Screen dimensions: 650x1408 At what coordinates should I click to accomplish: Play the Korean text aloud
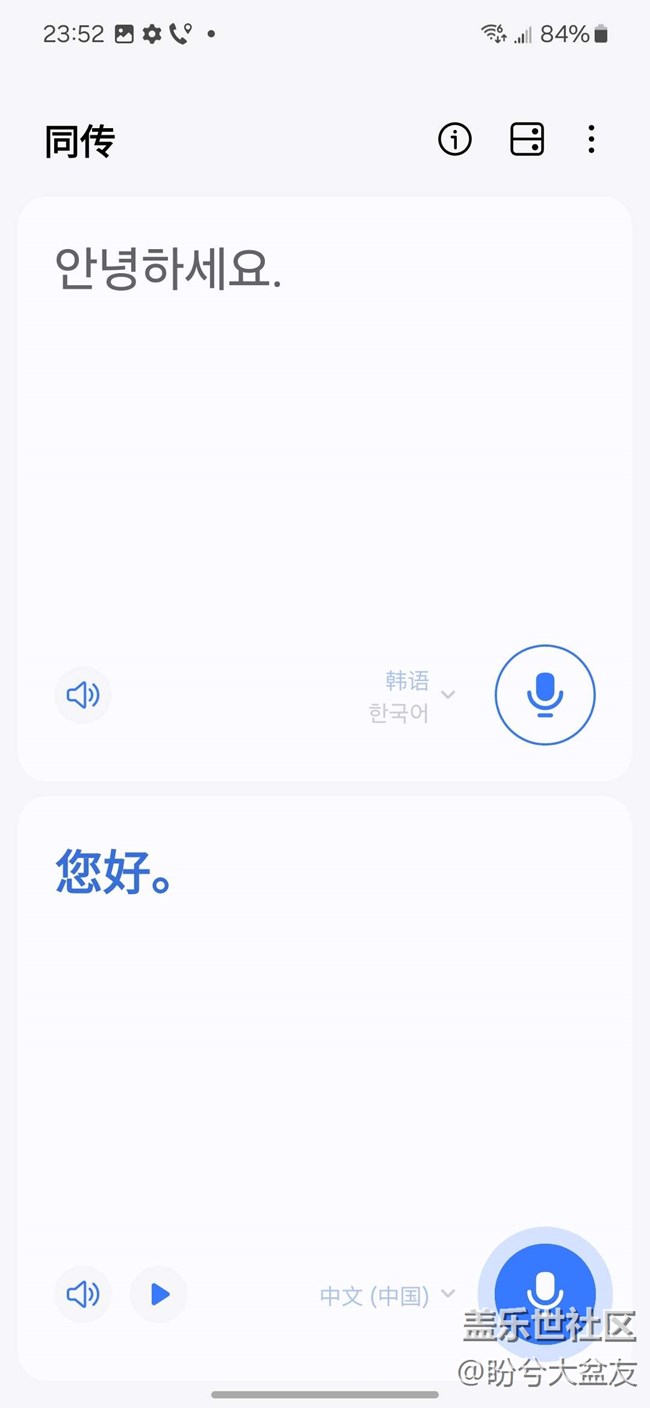click(83, 695)
